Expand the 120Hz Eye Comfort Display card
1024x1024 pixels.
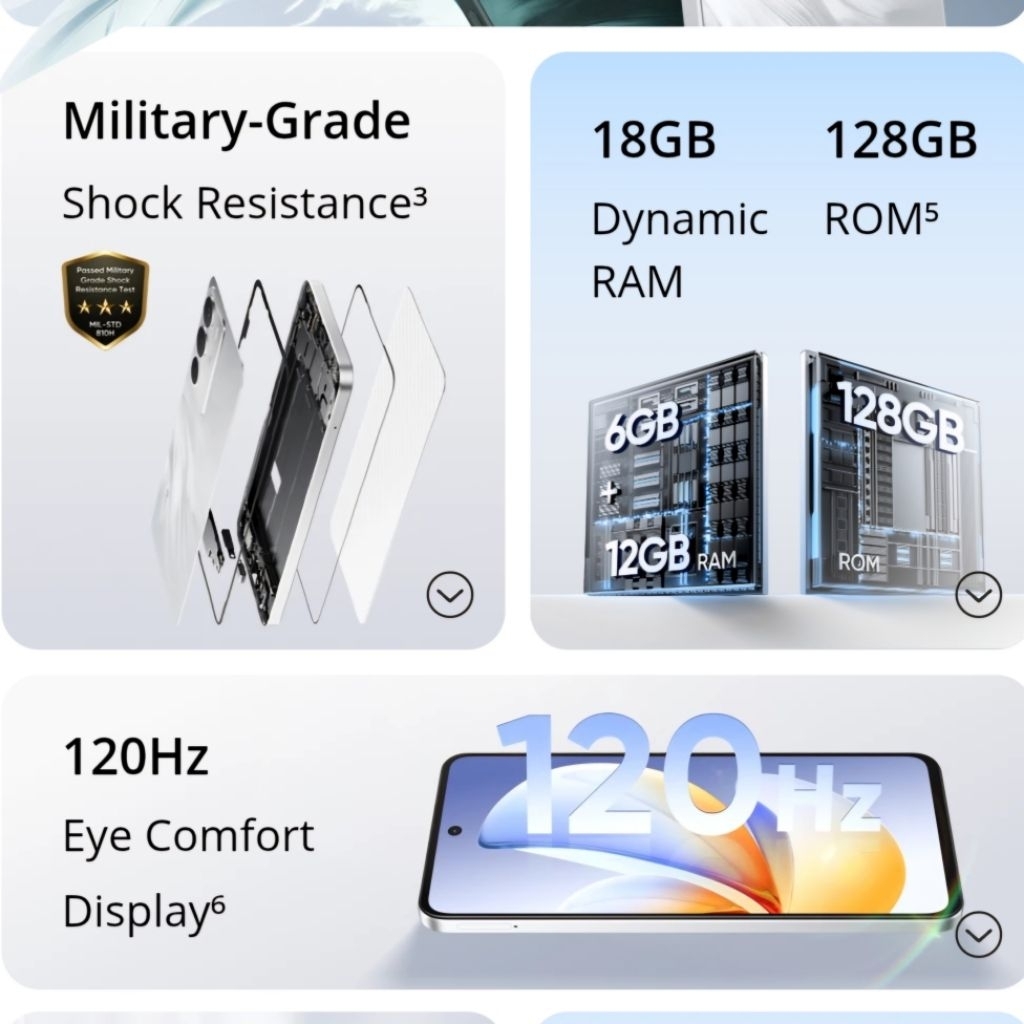coord(977,935)
